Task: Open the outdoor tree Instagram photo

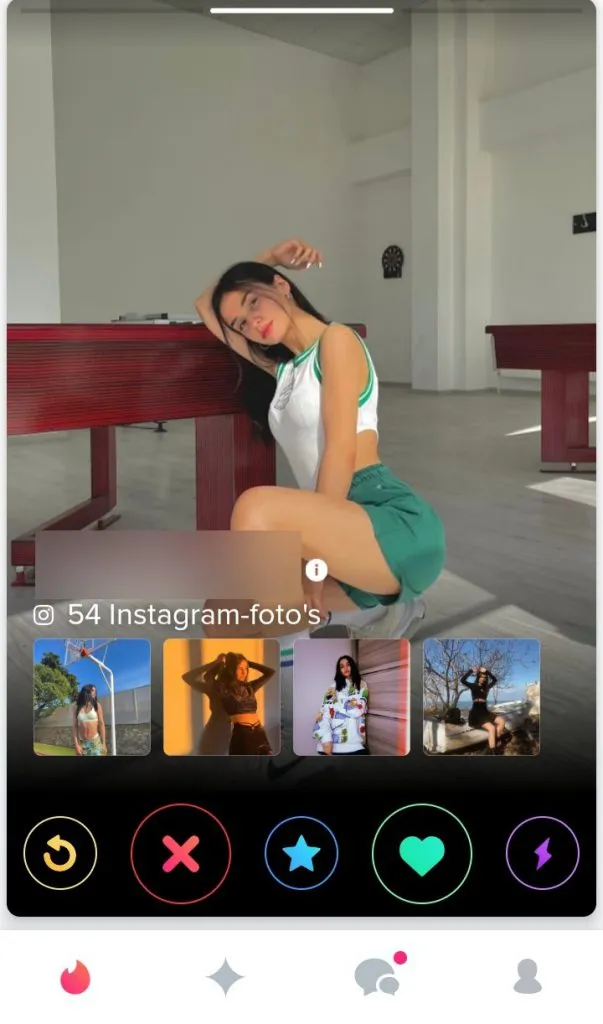Action: point(481,697)
